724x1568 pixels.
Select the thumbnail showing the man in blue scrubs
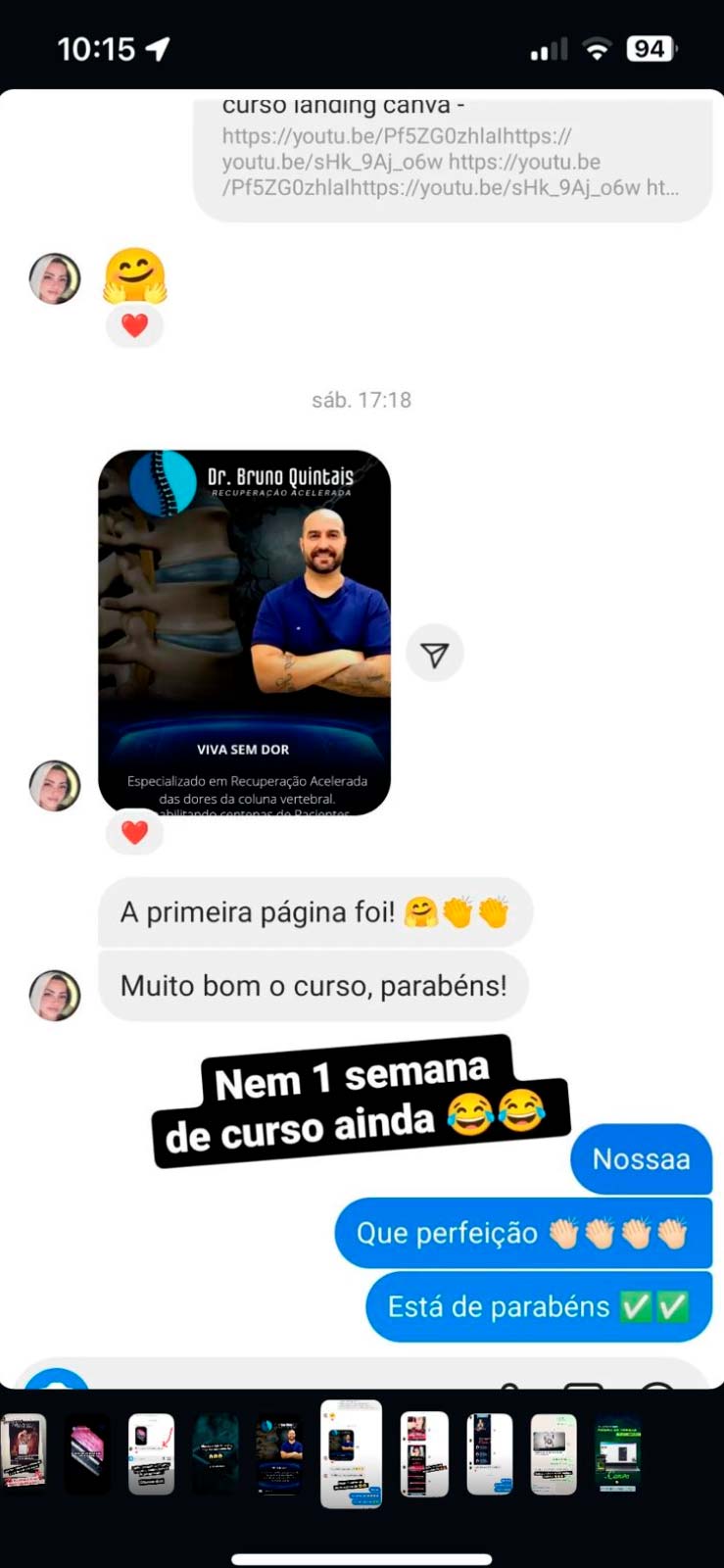click(279, 1453)
